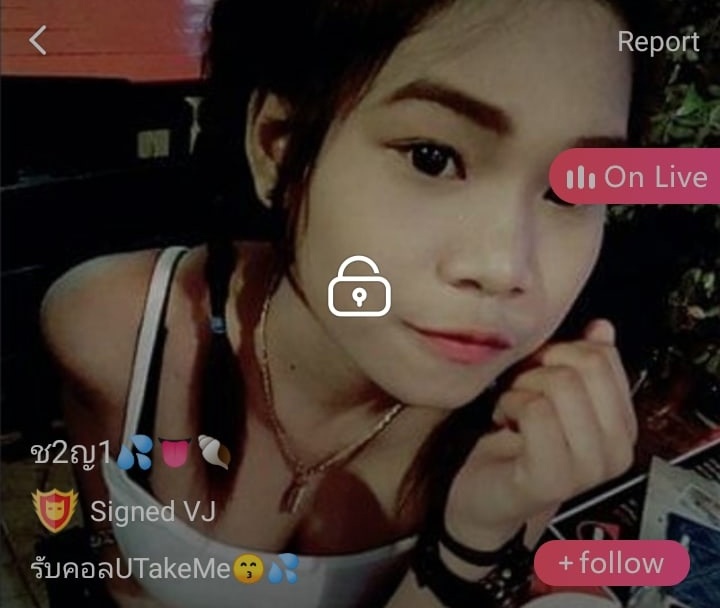
Task: Follow this VJ
Action: pos(612,563)
